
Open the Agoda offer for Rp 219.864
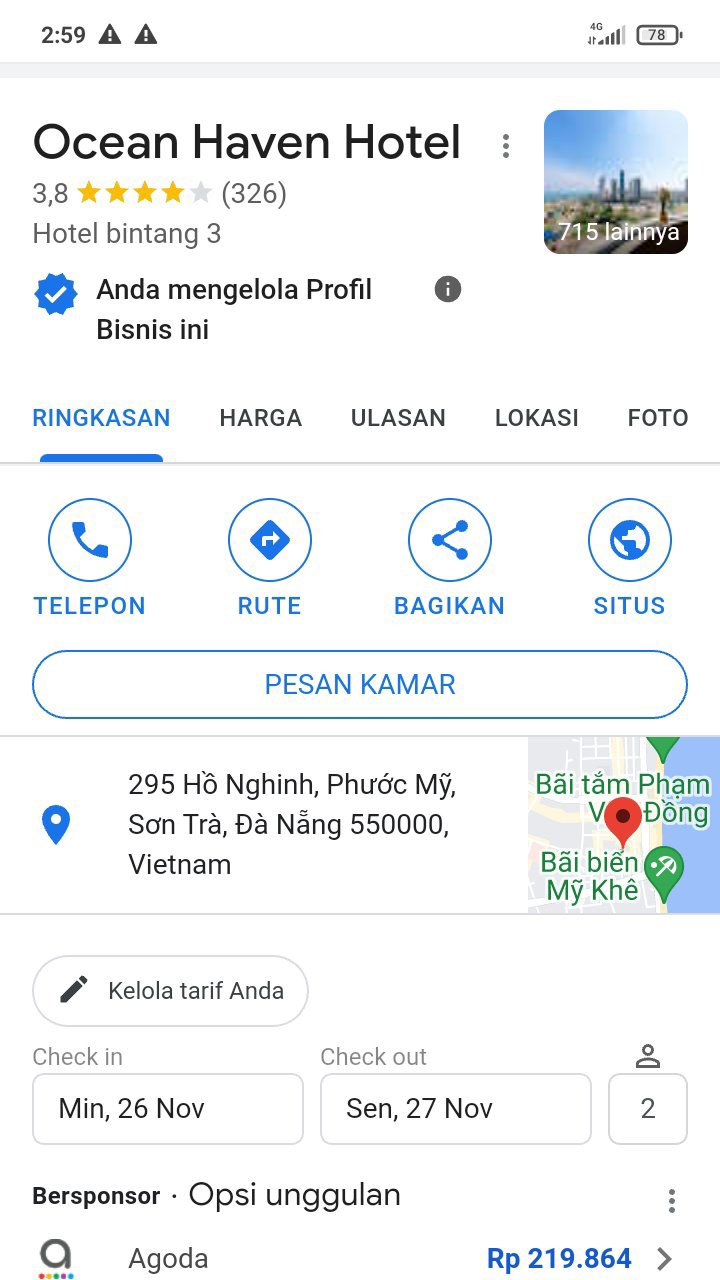pos(360,1258)
